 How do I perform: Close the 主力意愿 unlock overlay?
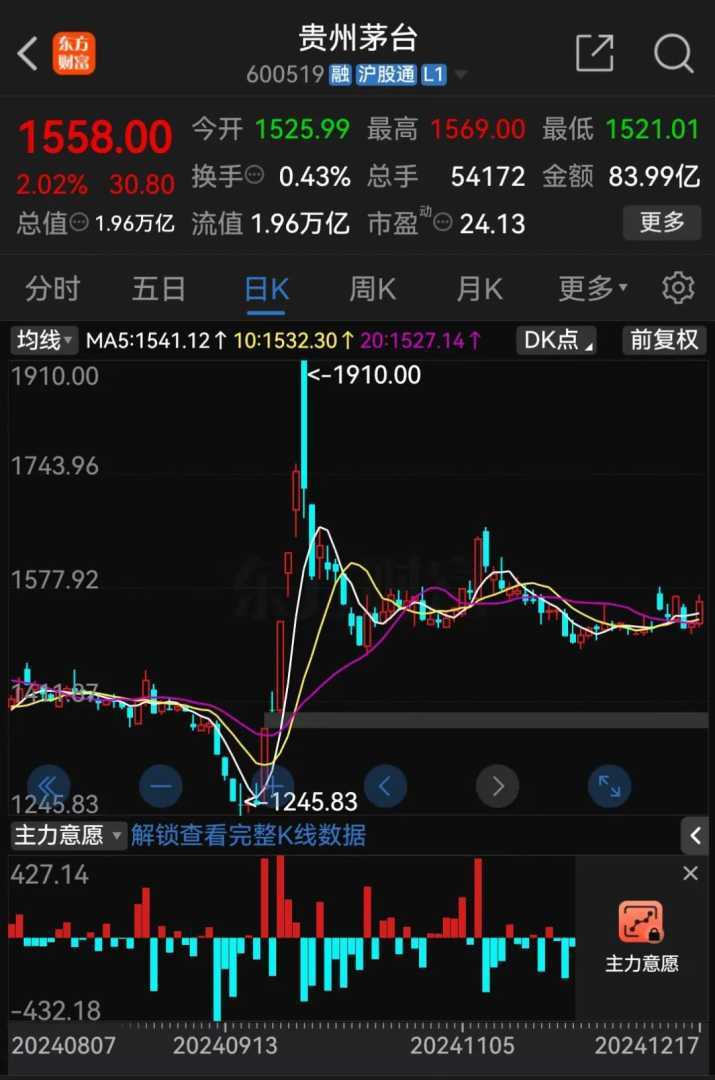pos(690,874)
